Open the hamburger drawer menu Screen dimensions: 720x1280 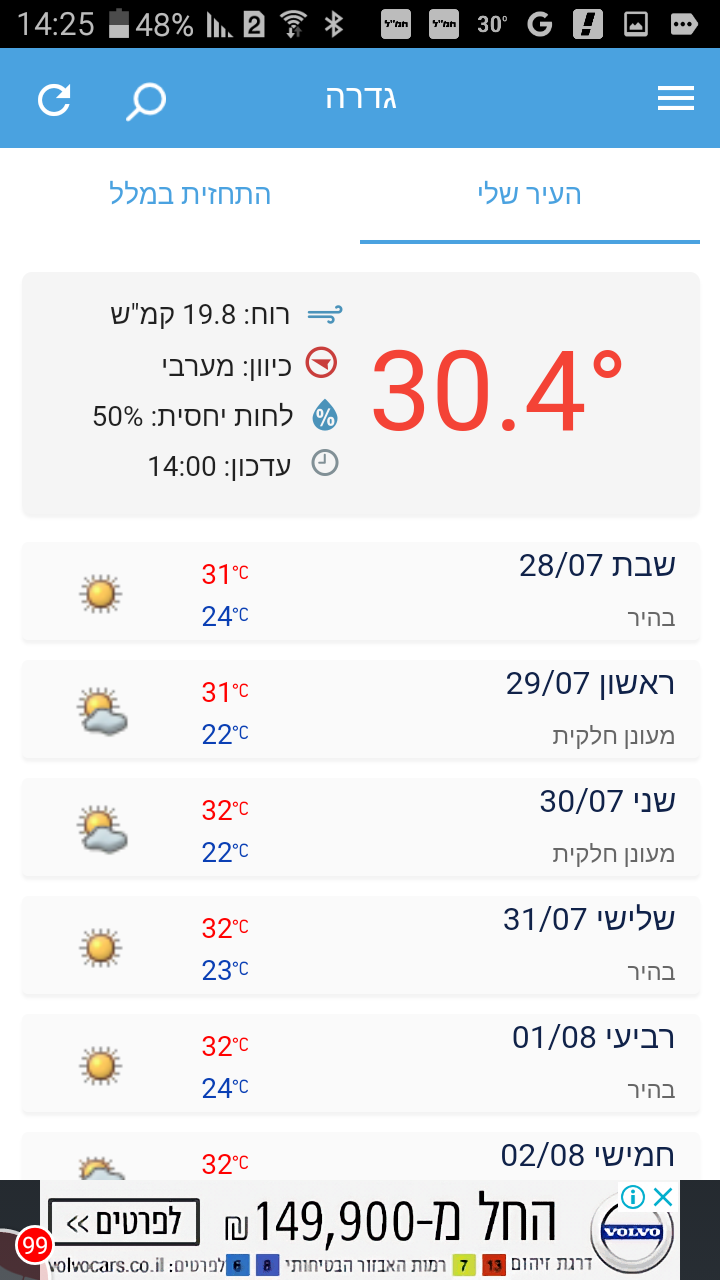(x=676, y=98)
